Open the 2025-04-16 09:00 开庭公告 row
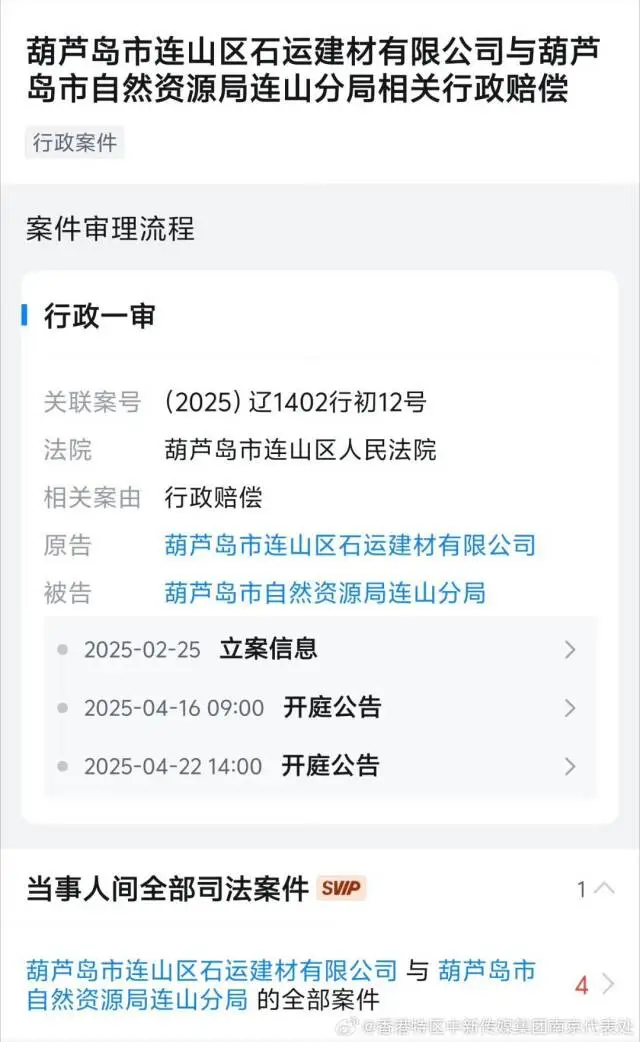Image resolution: width=640 pixels, height=1042 pixels. click(x=320, y=708)
